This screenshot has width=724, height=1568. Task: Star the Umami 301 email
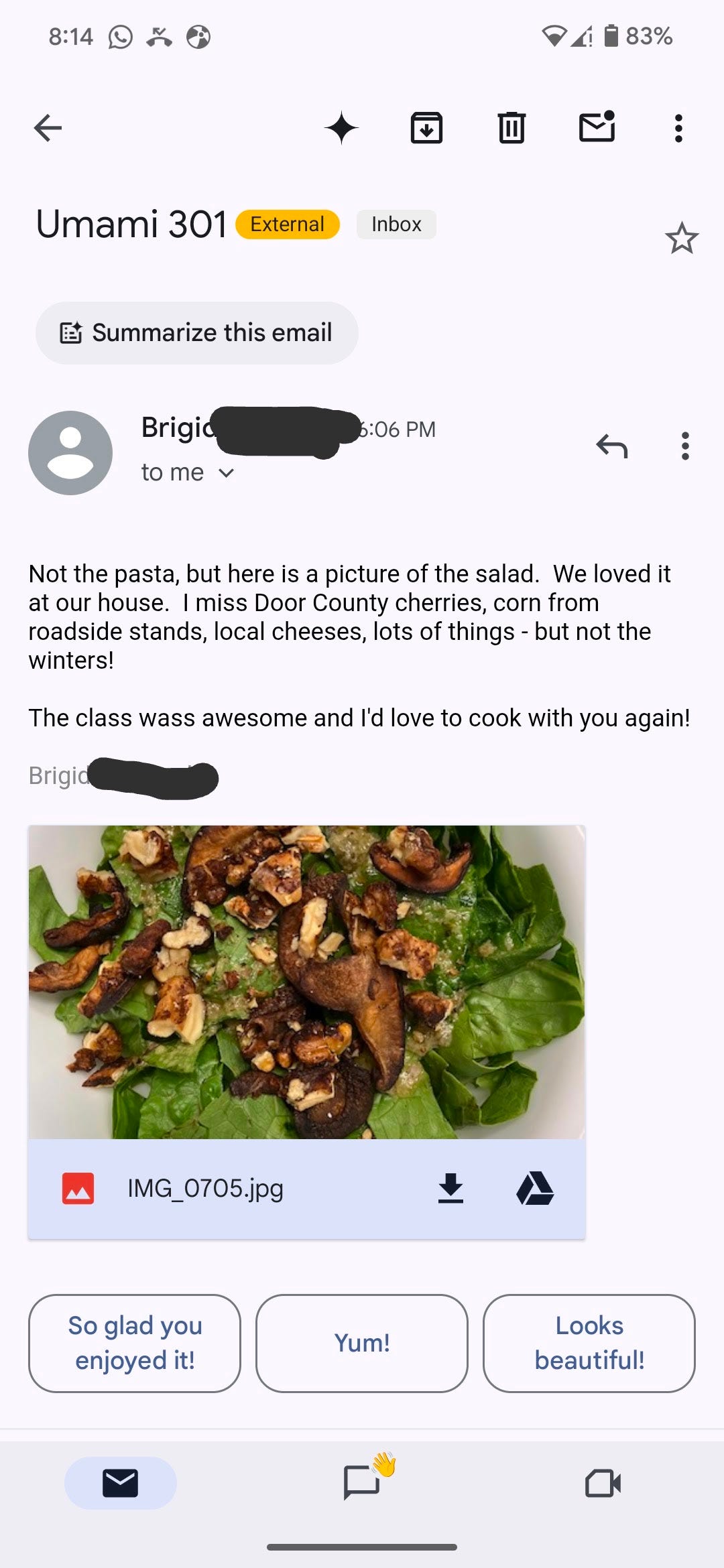[x=682, y=239]
